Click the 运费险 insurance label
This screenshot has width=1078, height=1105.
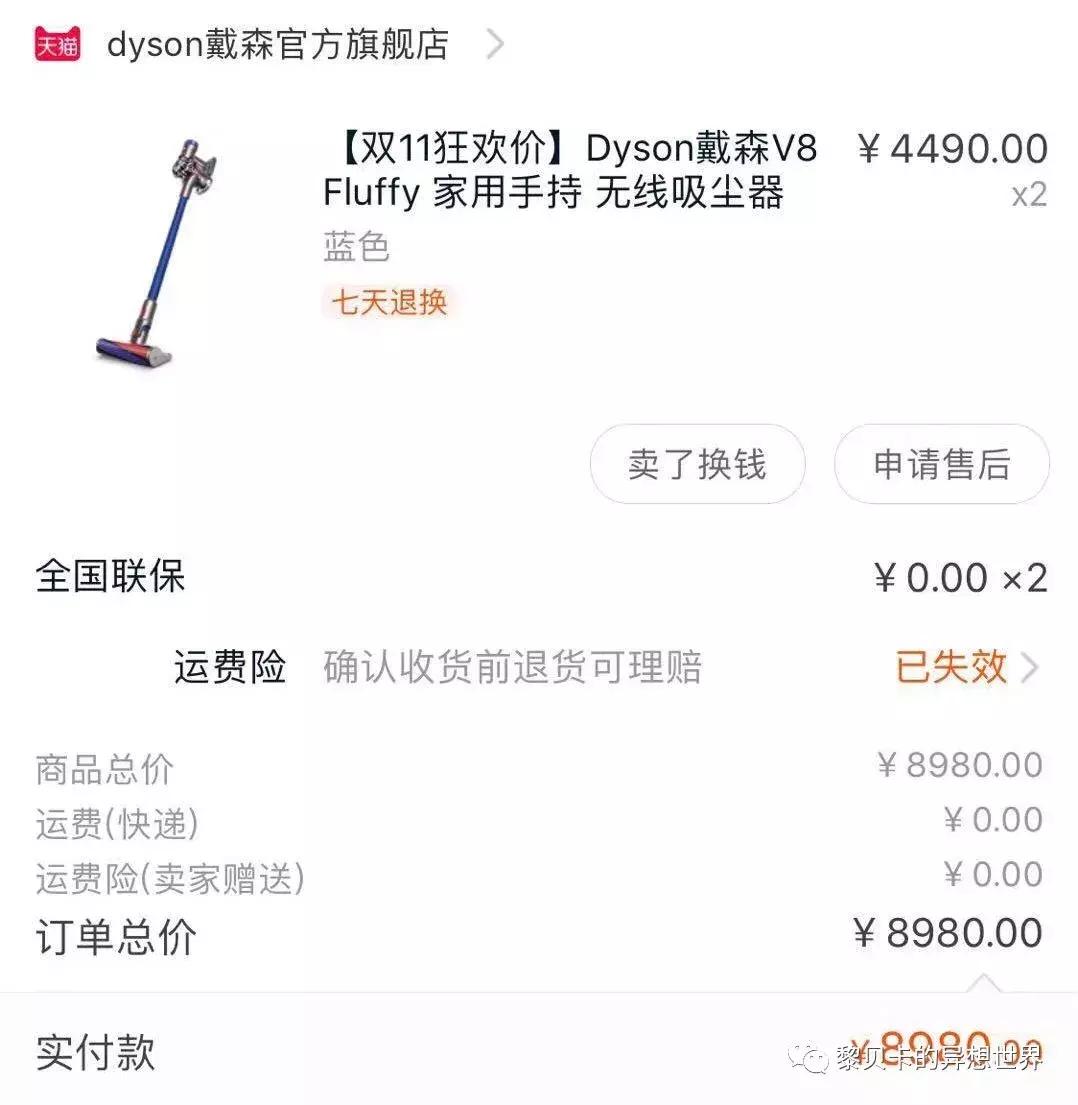231,666
